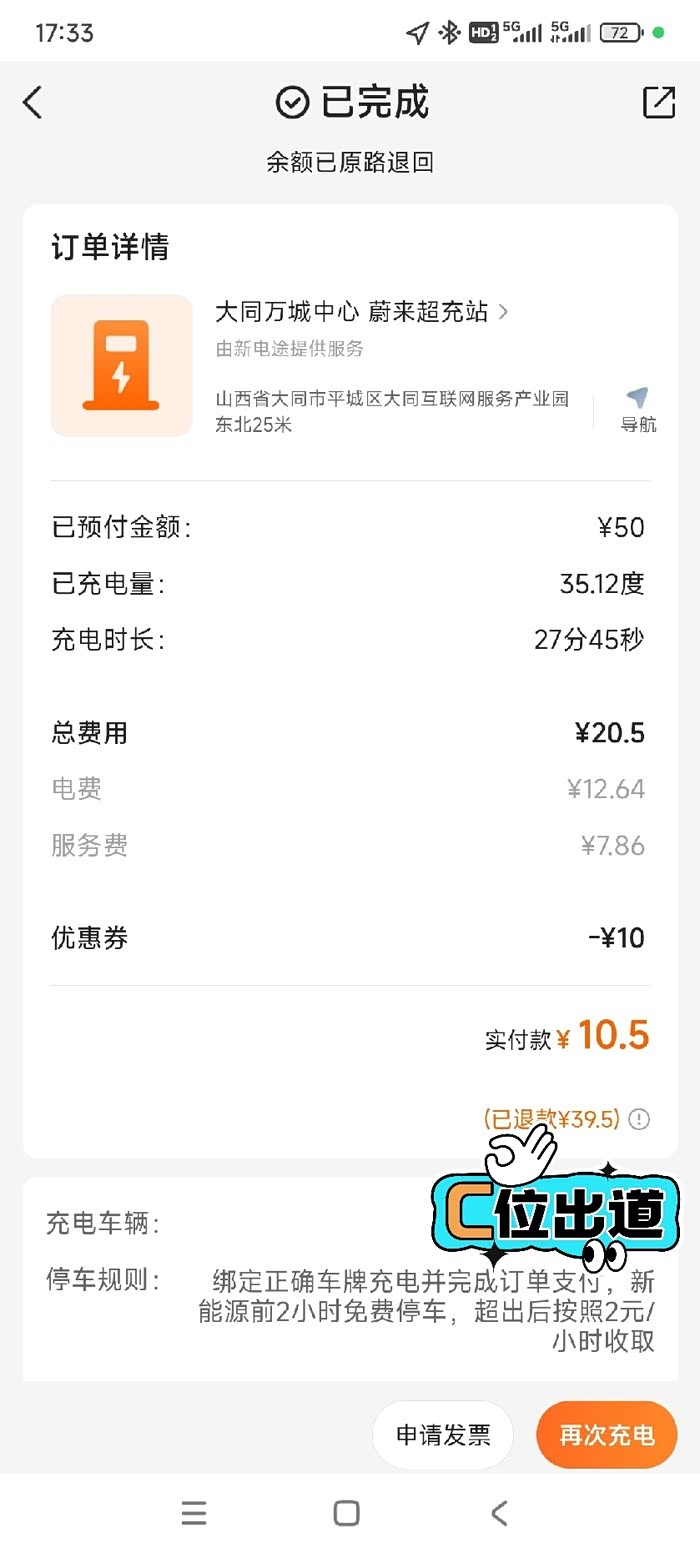Open recent apps from the navigation bar
The width and height of the screenshot is (700, 1558).
(x=194, y=1513)
